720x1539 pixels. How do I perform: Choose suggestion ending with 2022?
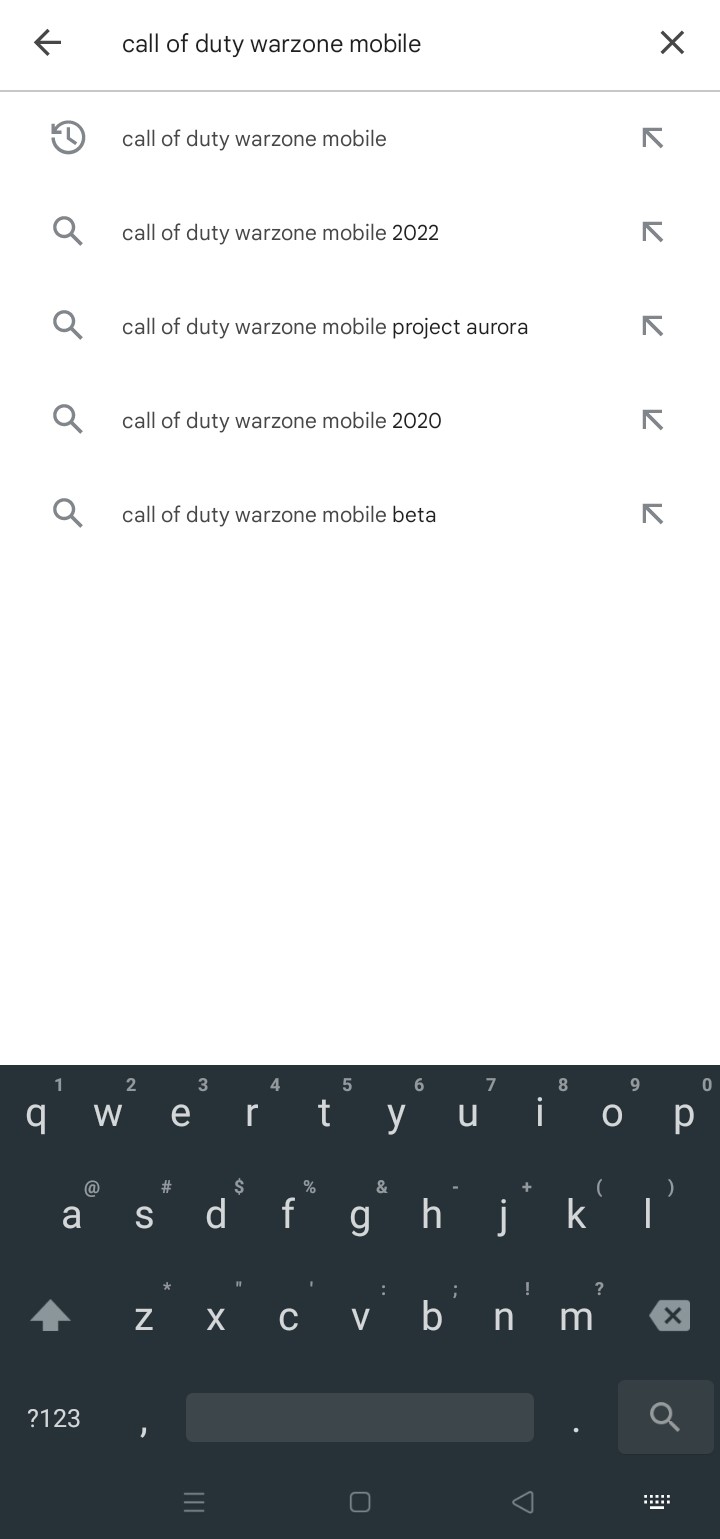(280, 232)
